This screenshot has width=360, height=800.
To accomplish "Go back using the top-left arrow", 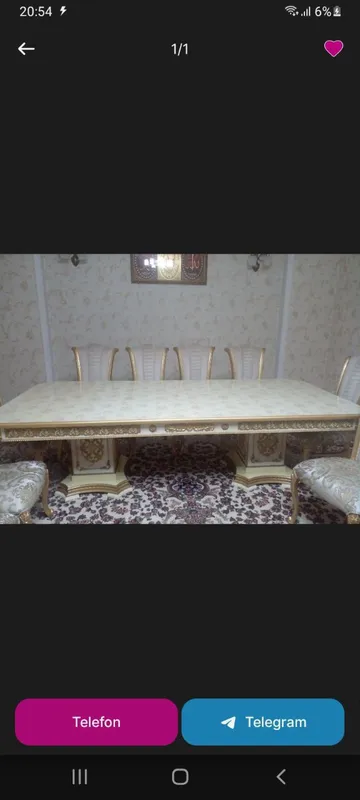I will [27, 49].
